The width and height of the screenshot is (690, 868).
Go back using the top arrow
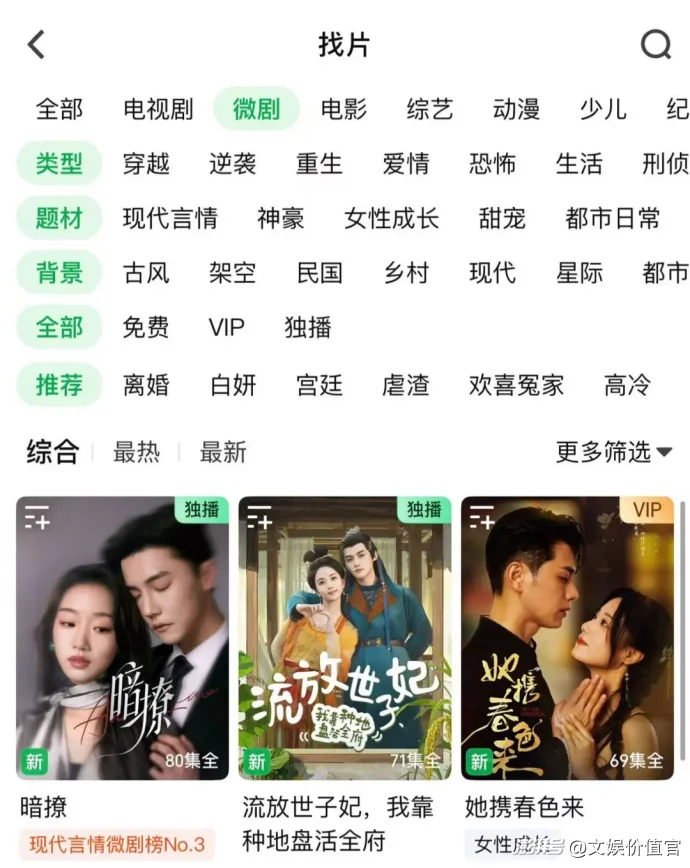click(37, 45)
